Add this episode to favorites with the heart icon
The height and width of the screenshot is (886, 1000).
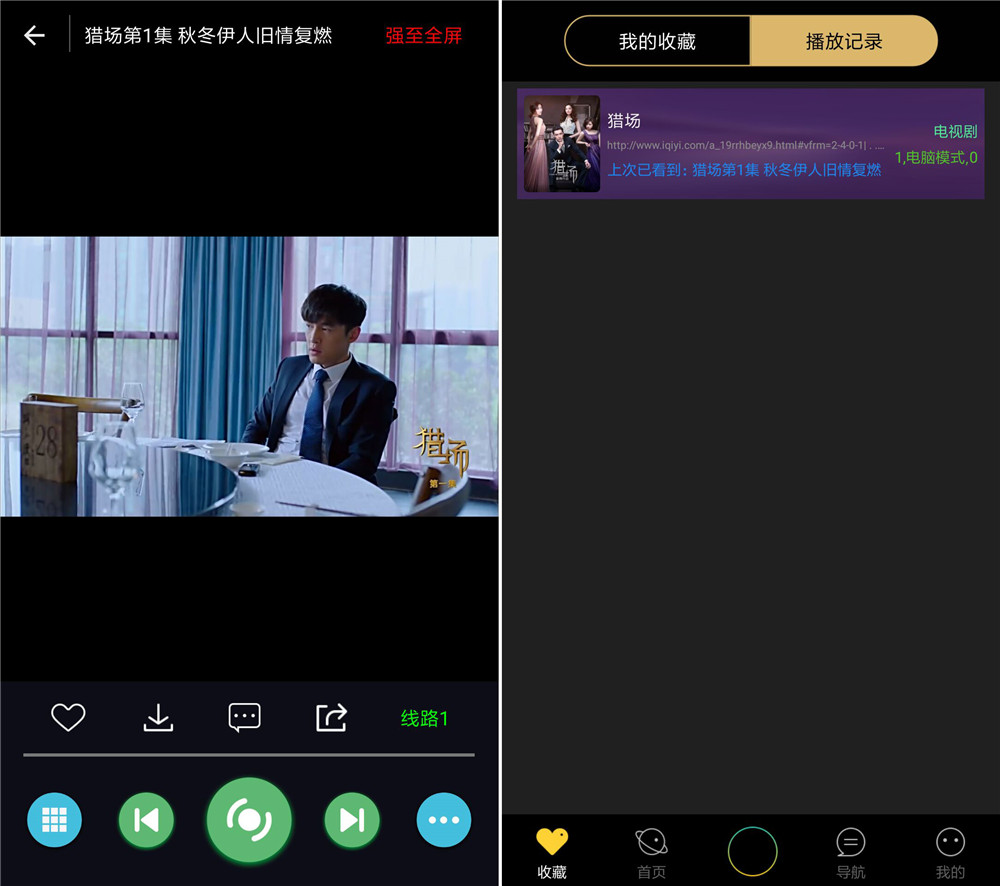click(x=68, y=717)
